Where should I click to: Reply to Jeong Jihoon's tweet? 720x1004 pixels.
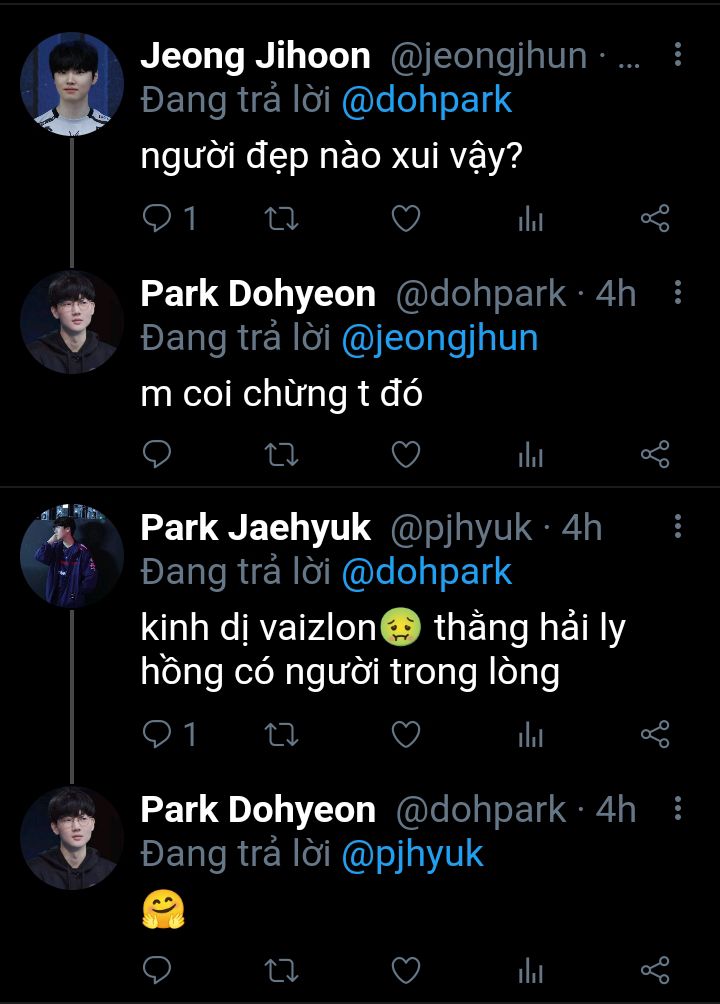coord(158,219)
